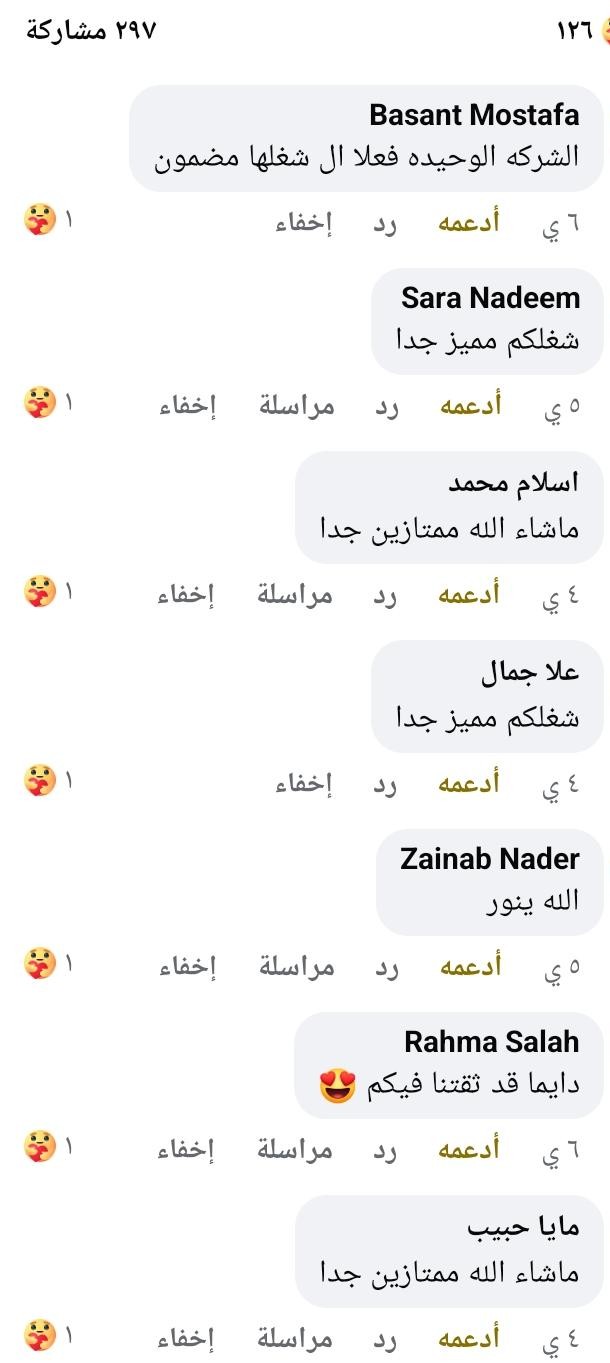The height and width of the screenshot is (1363, 610).
Task: Reply (رد) to Sara Nadeem's comment
Action: click(x=386, y=406)
